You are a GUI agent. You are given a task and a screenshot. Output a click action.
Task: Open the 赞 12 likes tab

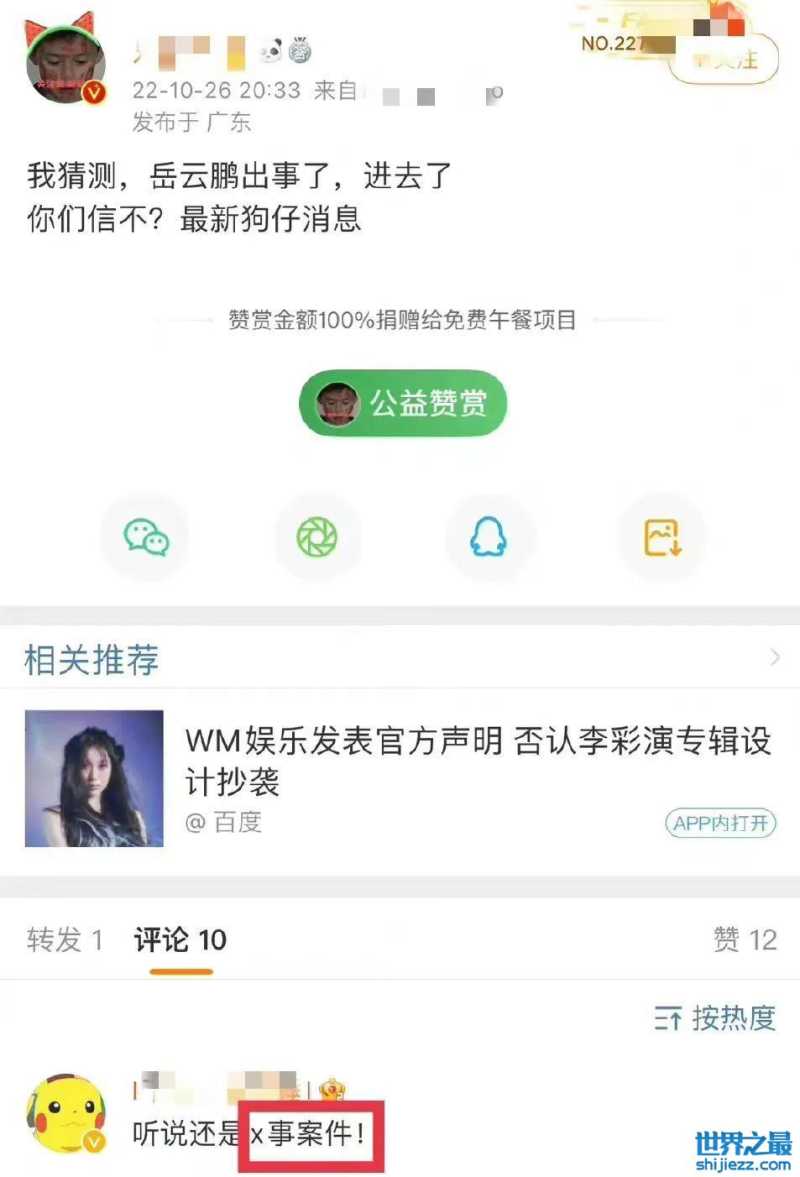coord(744,940)
